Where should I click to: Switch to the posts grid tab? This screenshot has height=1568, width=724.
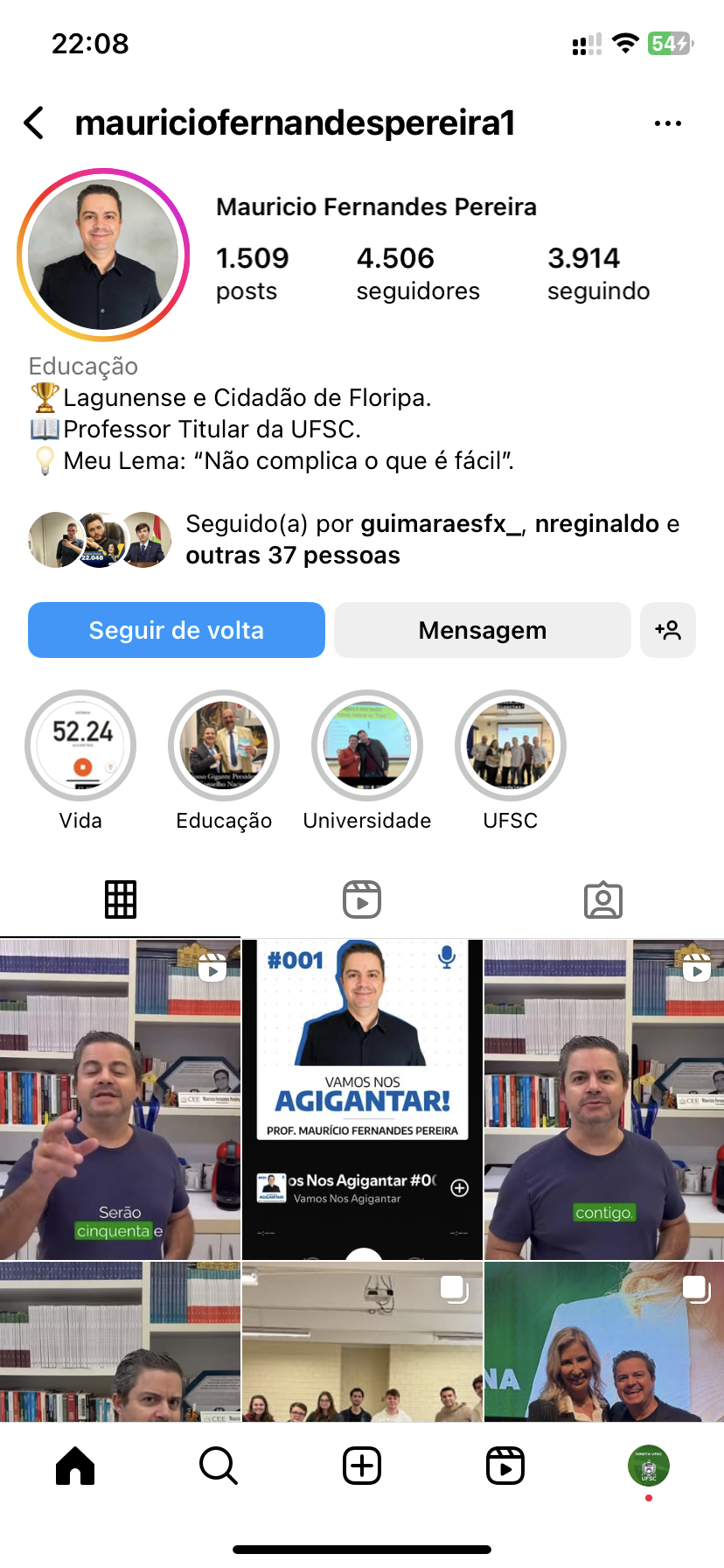pyautogui.click(x=121, y=899)
